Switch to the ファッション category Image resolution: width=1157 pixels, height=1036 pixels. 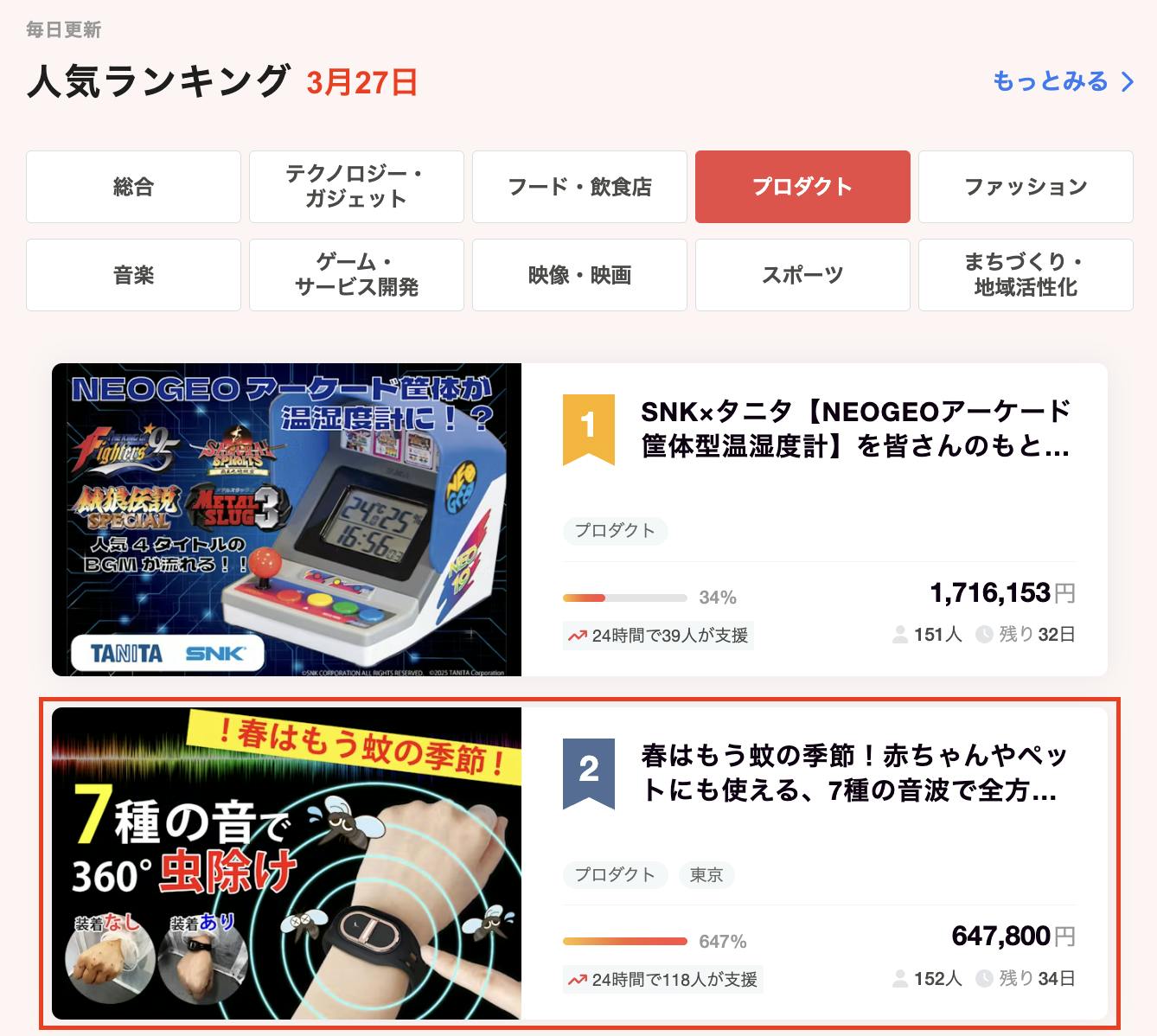click(1026, 187)
